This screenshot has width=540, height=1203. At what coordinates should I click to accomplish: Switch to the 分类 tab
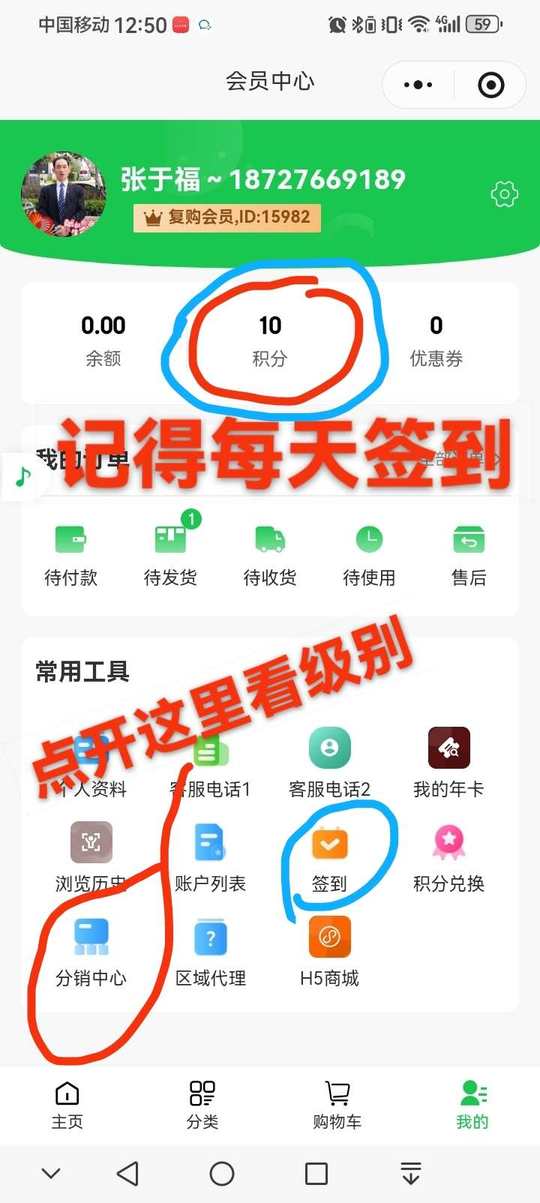tap(202, 1105)
